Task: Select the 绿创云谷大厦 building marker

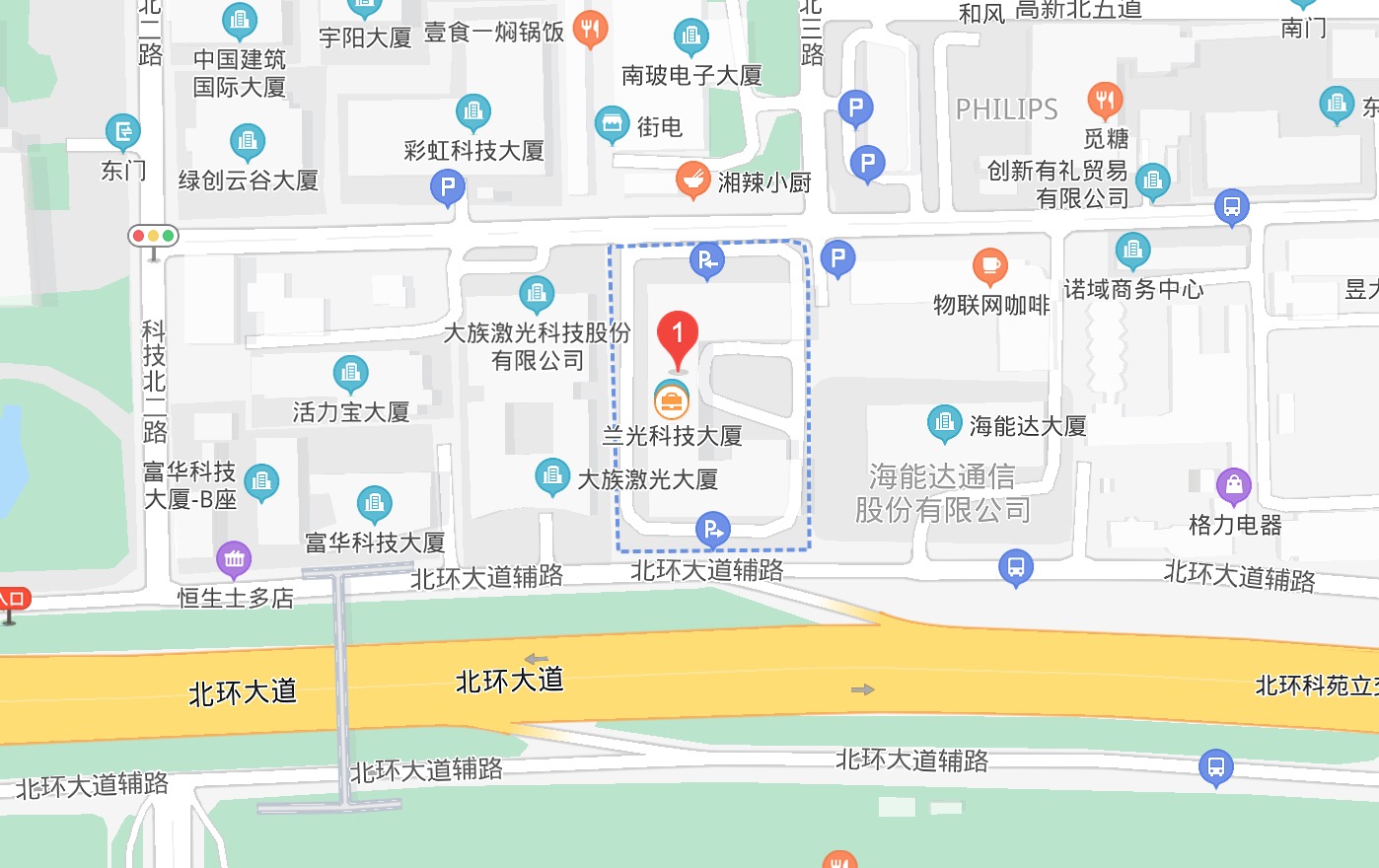Action: pos(247,141)
